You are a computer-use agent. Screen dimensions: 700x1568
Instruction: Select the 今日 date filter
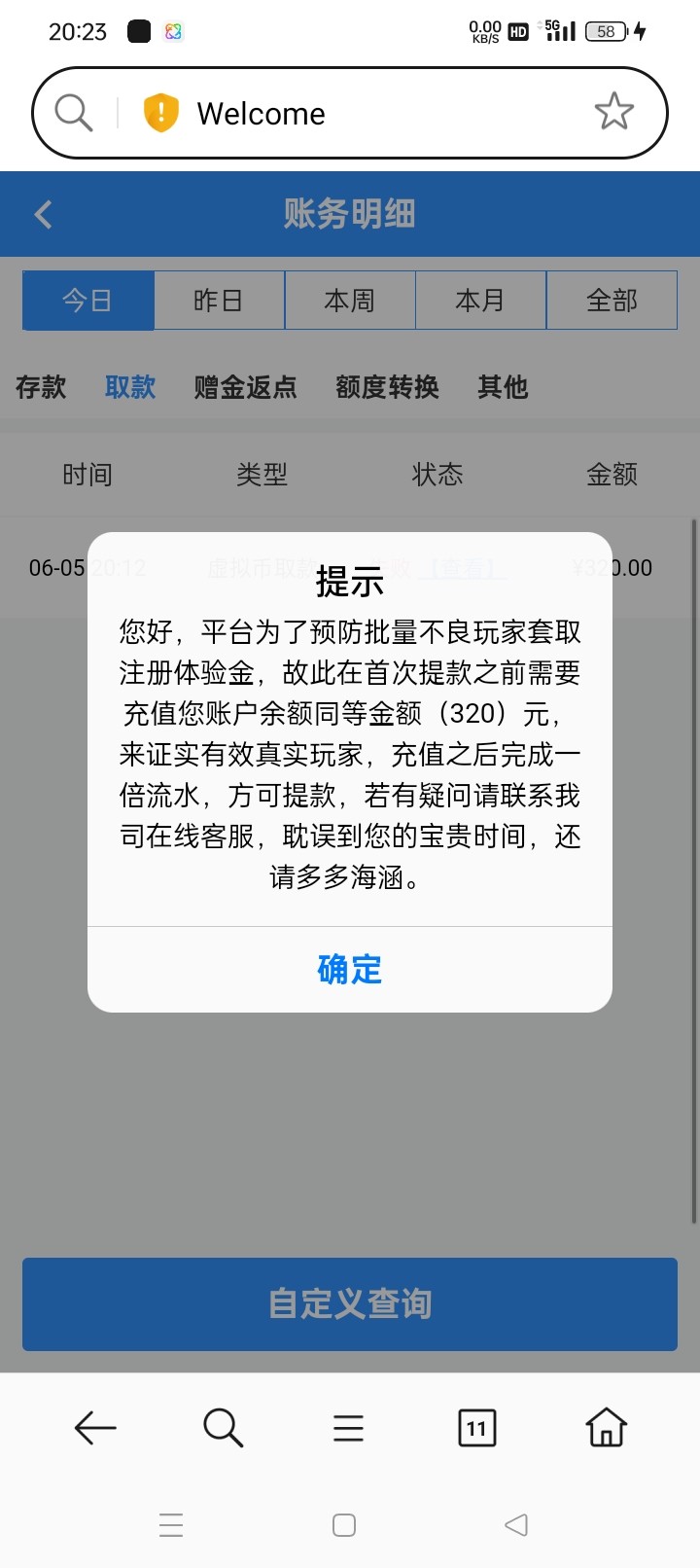tap(88, 301)
